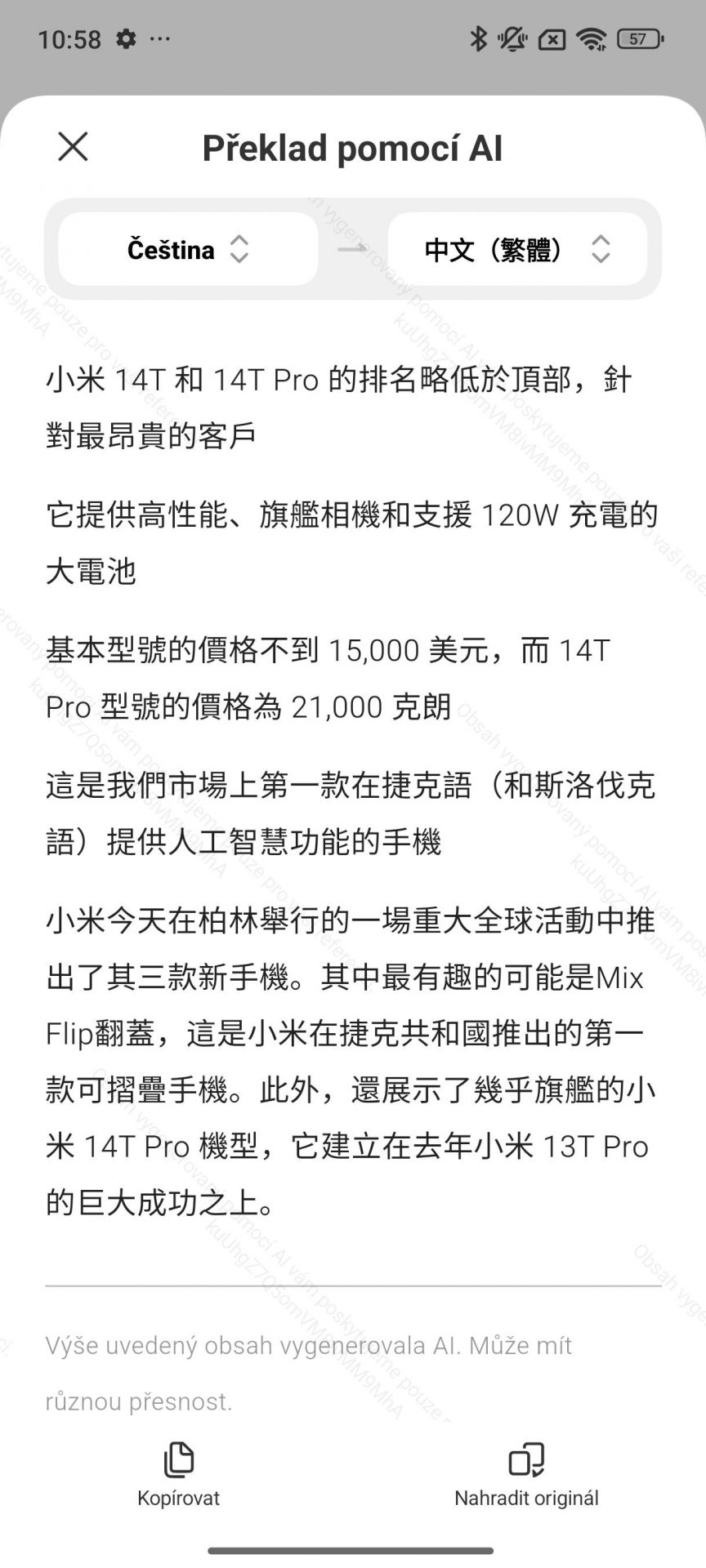This screenshot has width=706, height=1568.
Task: Tap Kopírovat to copy the translation
Action: tap(178, 1475)
